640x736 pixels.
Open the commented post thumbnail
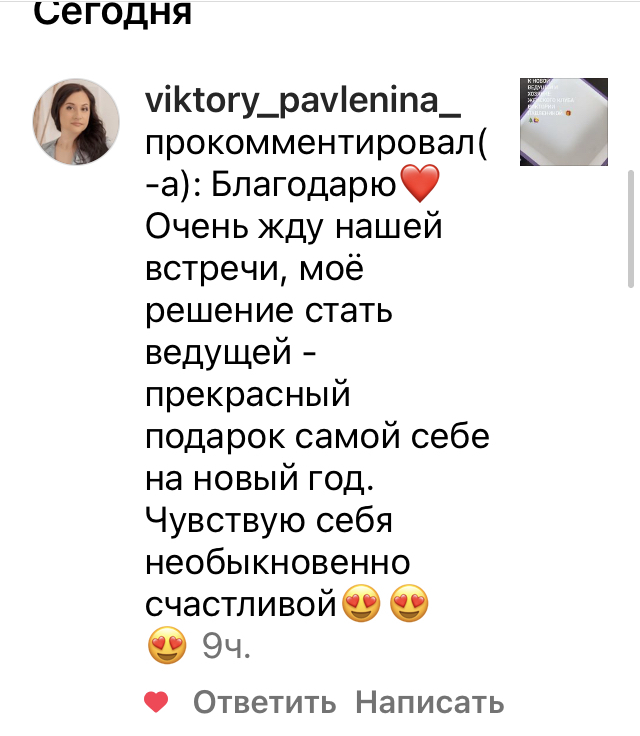coord(564,122)
